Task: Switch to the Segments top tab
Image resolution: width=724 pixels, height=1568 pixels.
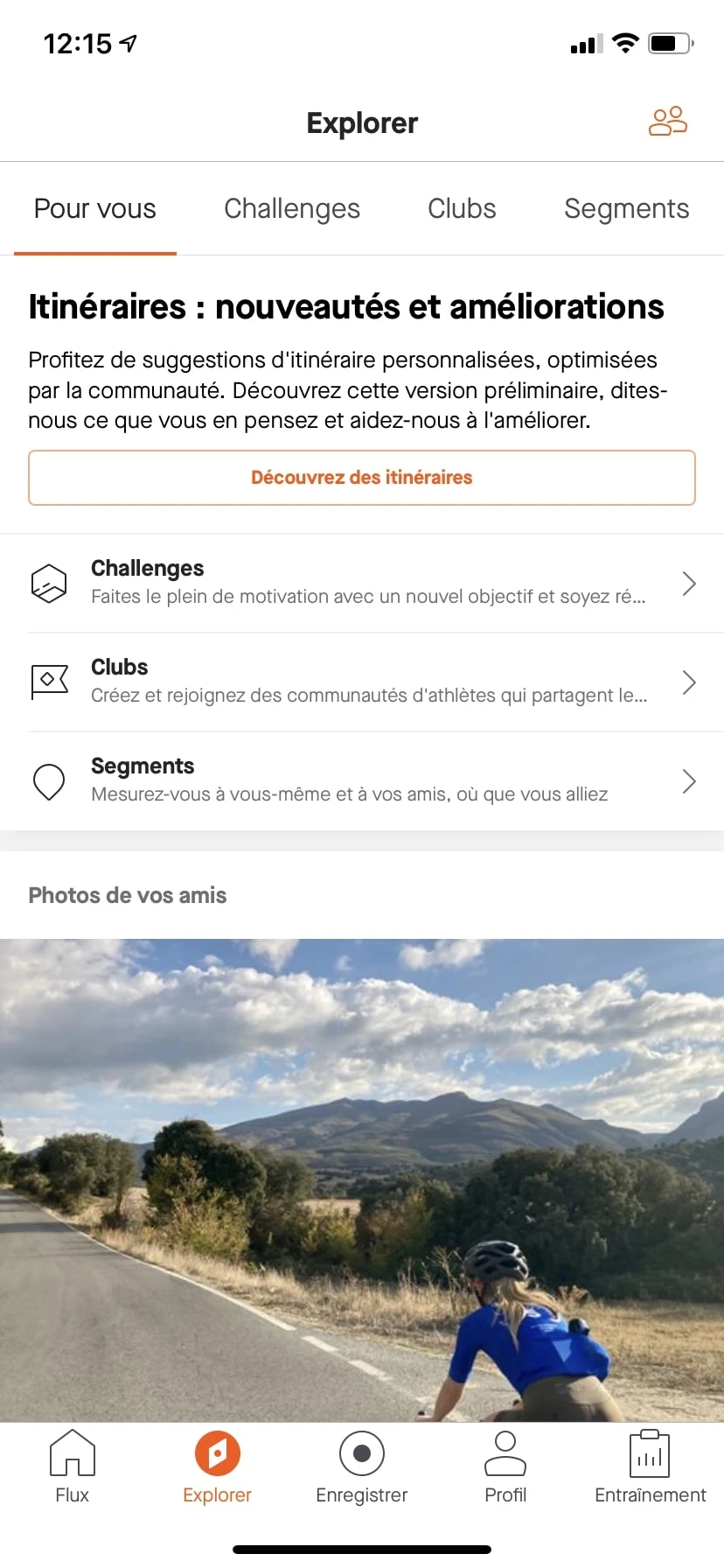Action: click(x=626, y=209)
